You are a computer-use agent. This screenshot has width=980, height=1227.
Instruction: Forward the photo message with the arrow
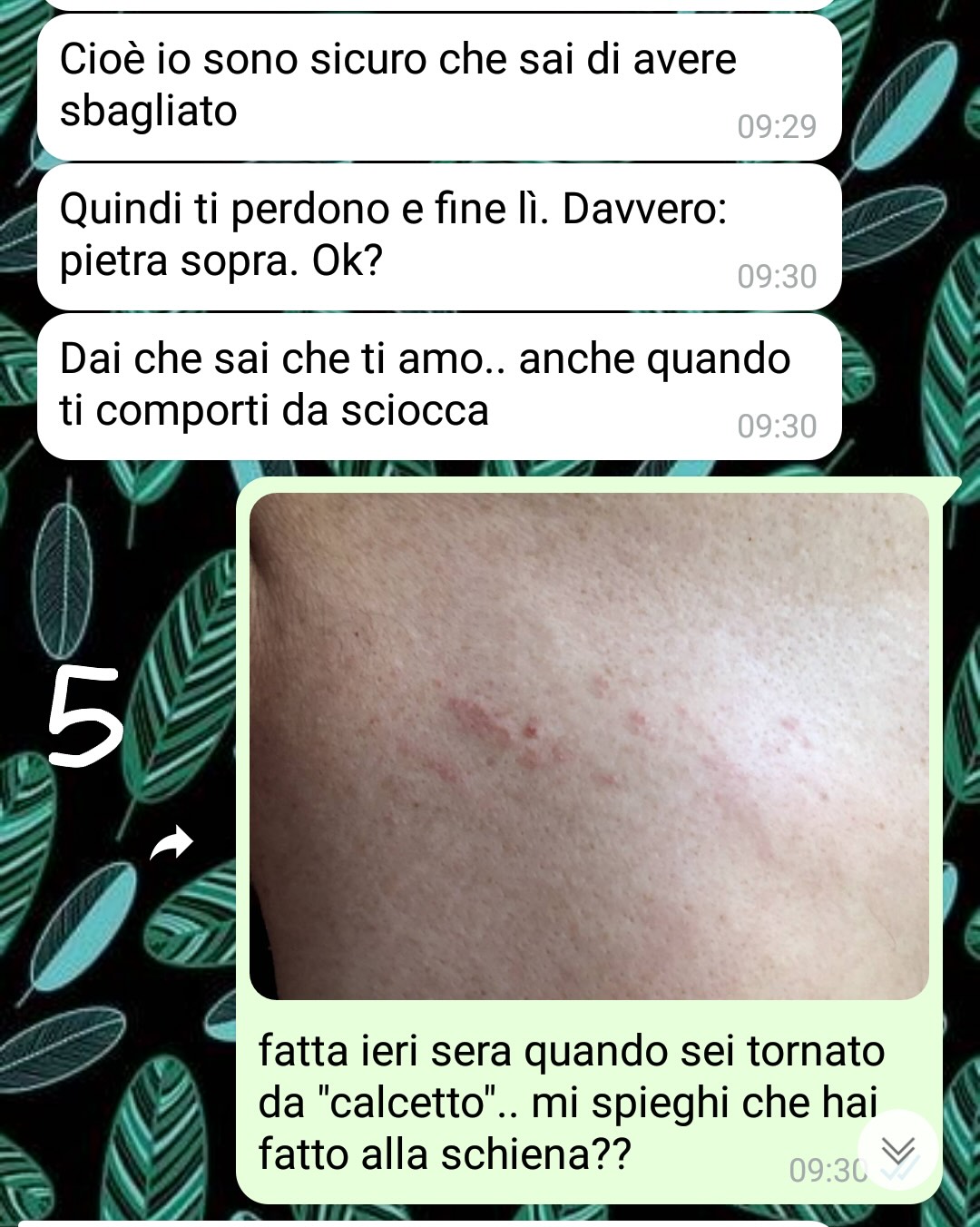[172, 843]
